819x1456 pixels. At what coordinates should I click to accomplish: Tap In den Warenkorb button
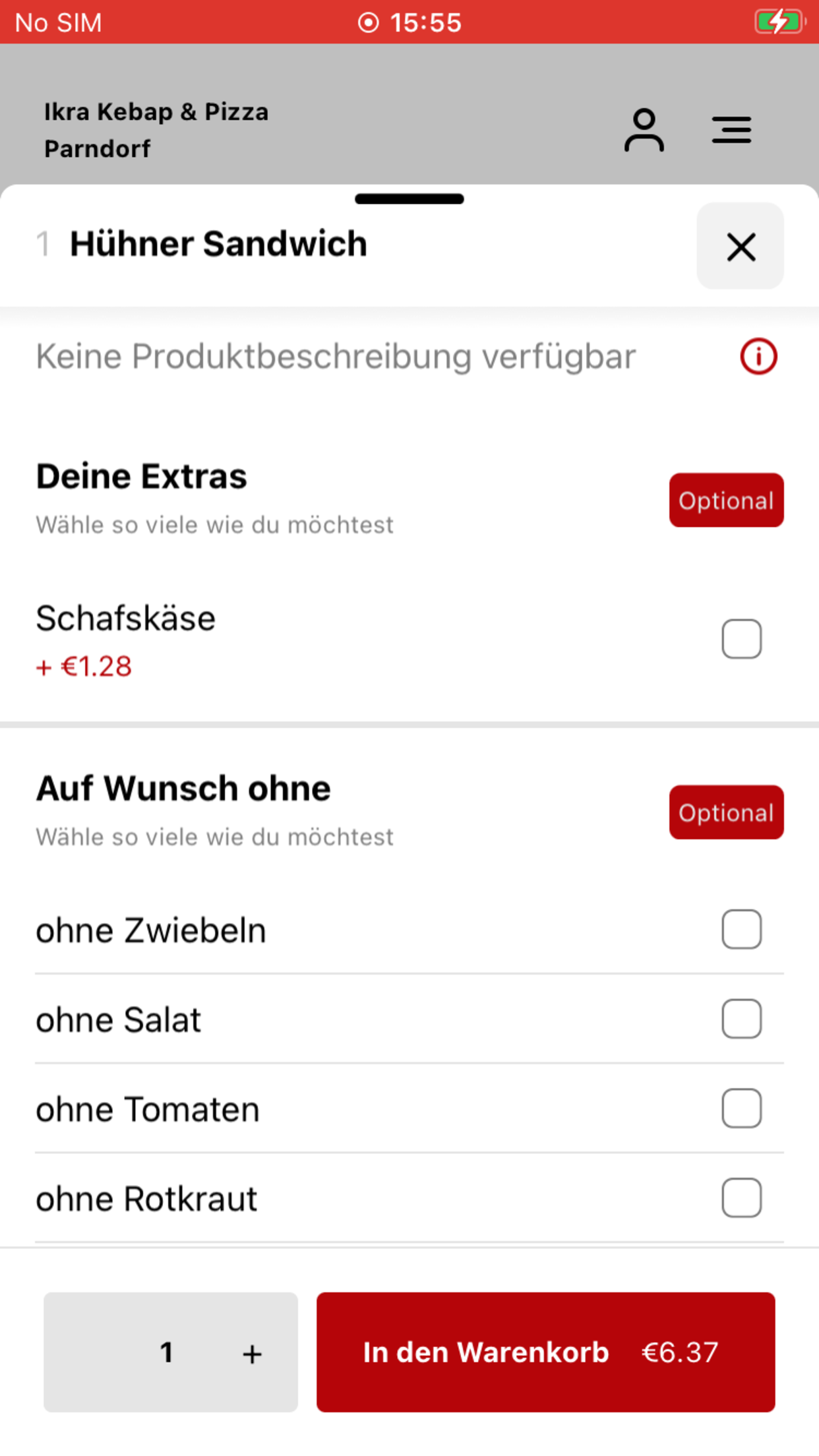pyautogui.click(x=545, y=1352)
